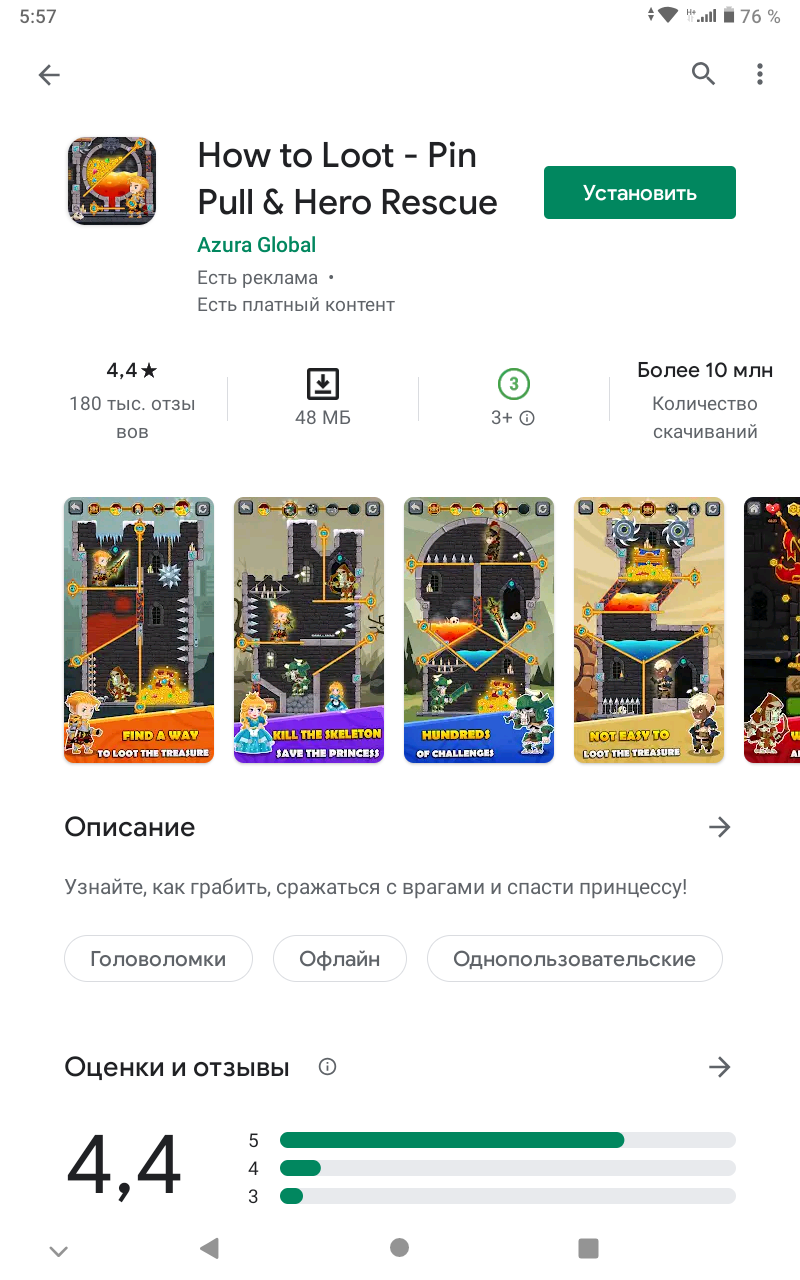Open the 3+ age rating info

coord(513,398)
